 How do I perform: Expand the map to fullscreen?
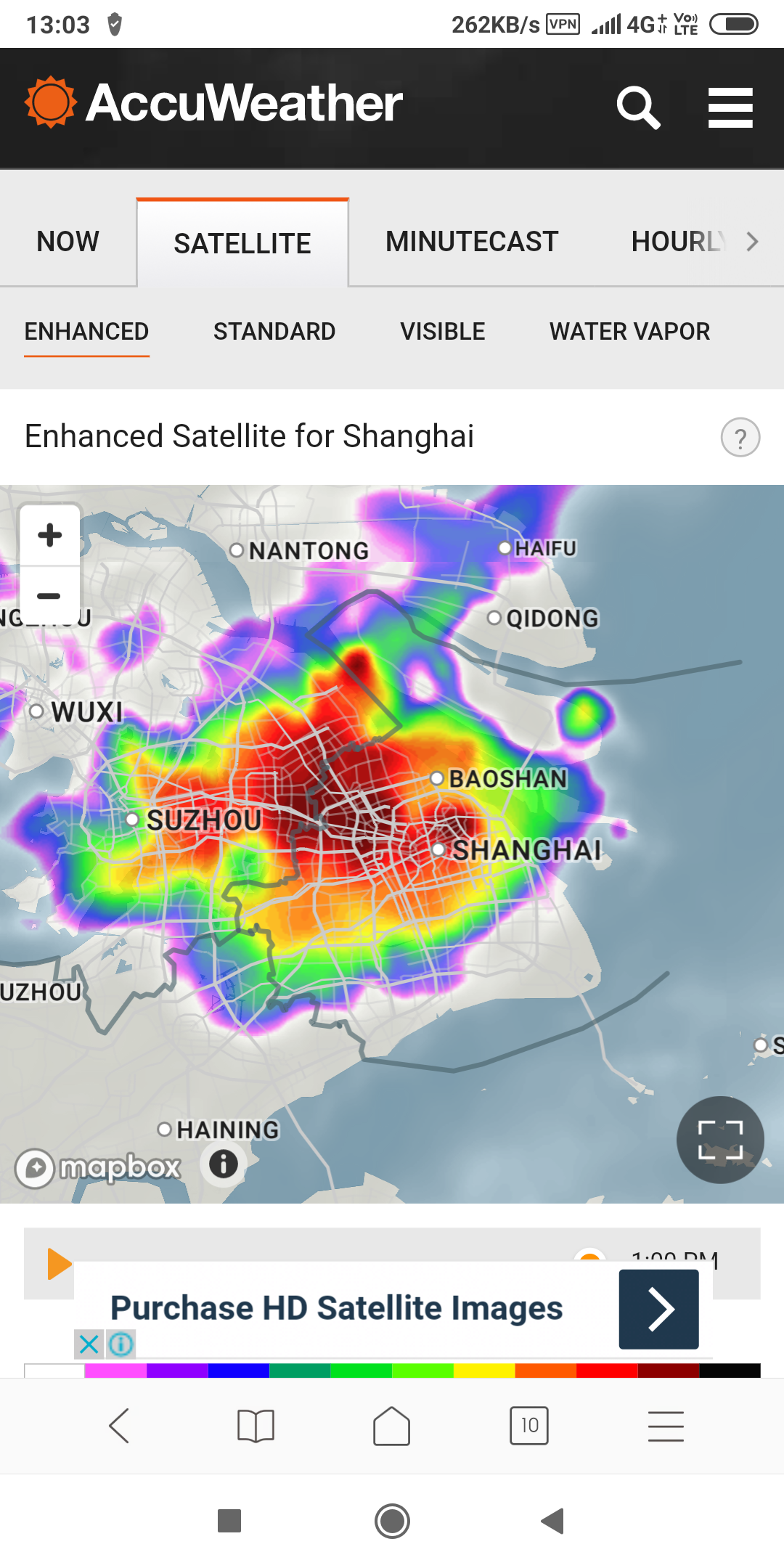[720, 1140]
